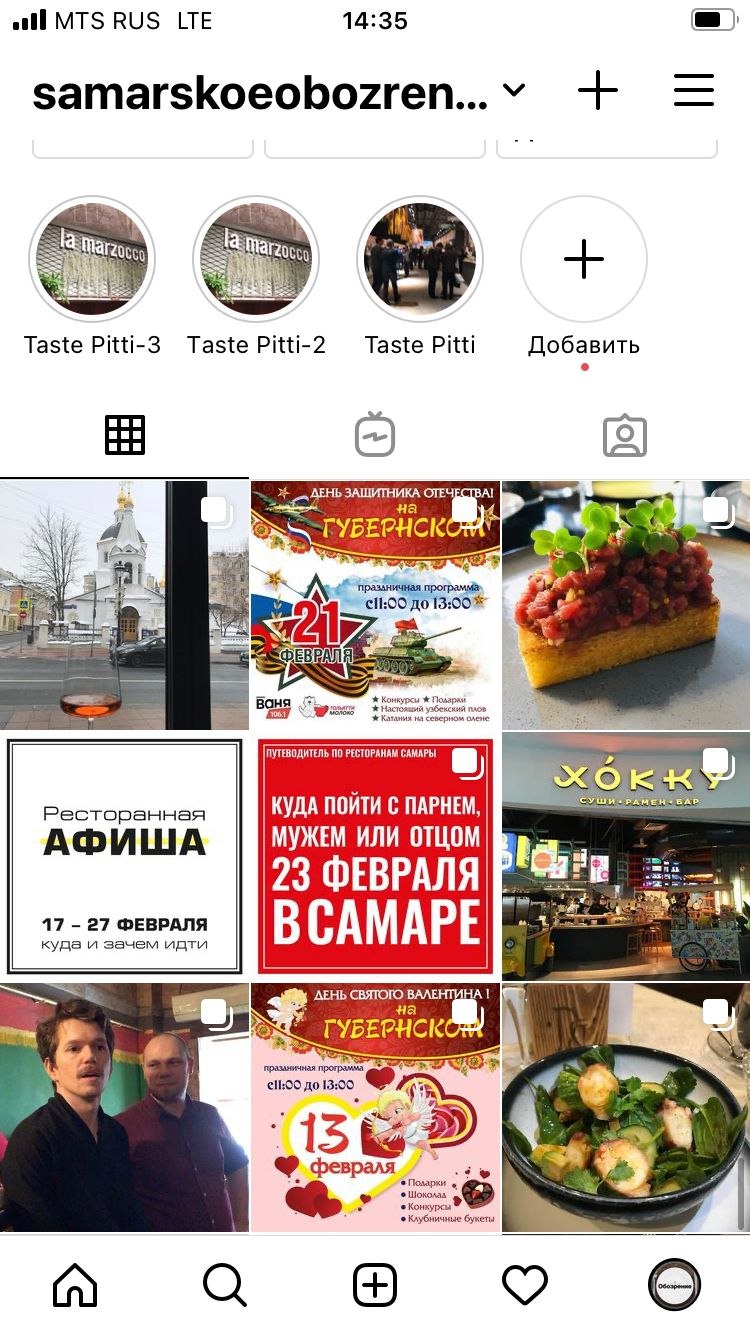Open the Хокку sushi bar post
Viewport: 750px width, 1334px height.
tap(626, 856)
